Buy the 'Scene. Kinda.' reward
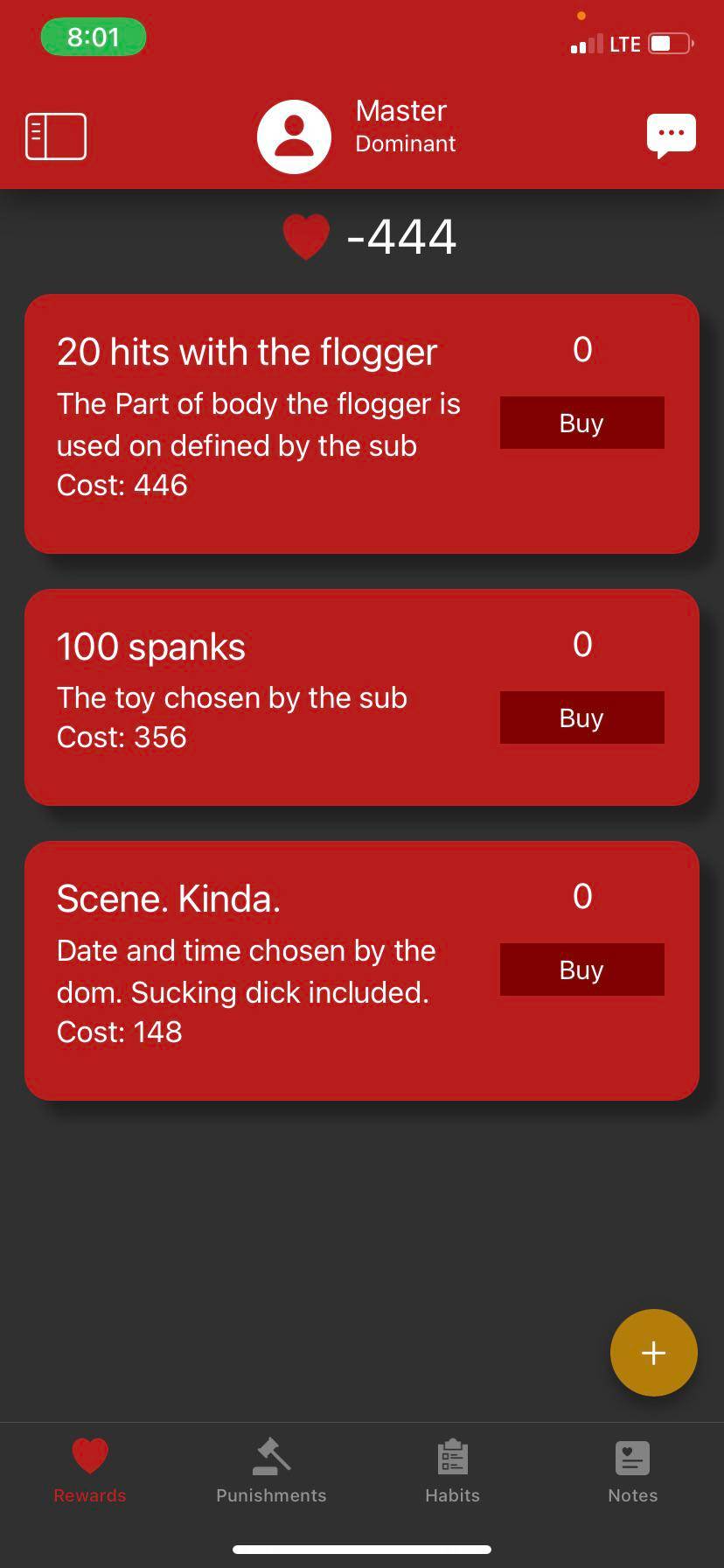Viewport: 724px width, 1568px height. tap(581, 969)
